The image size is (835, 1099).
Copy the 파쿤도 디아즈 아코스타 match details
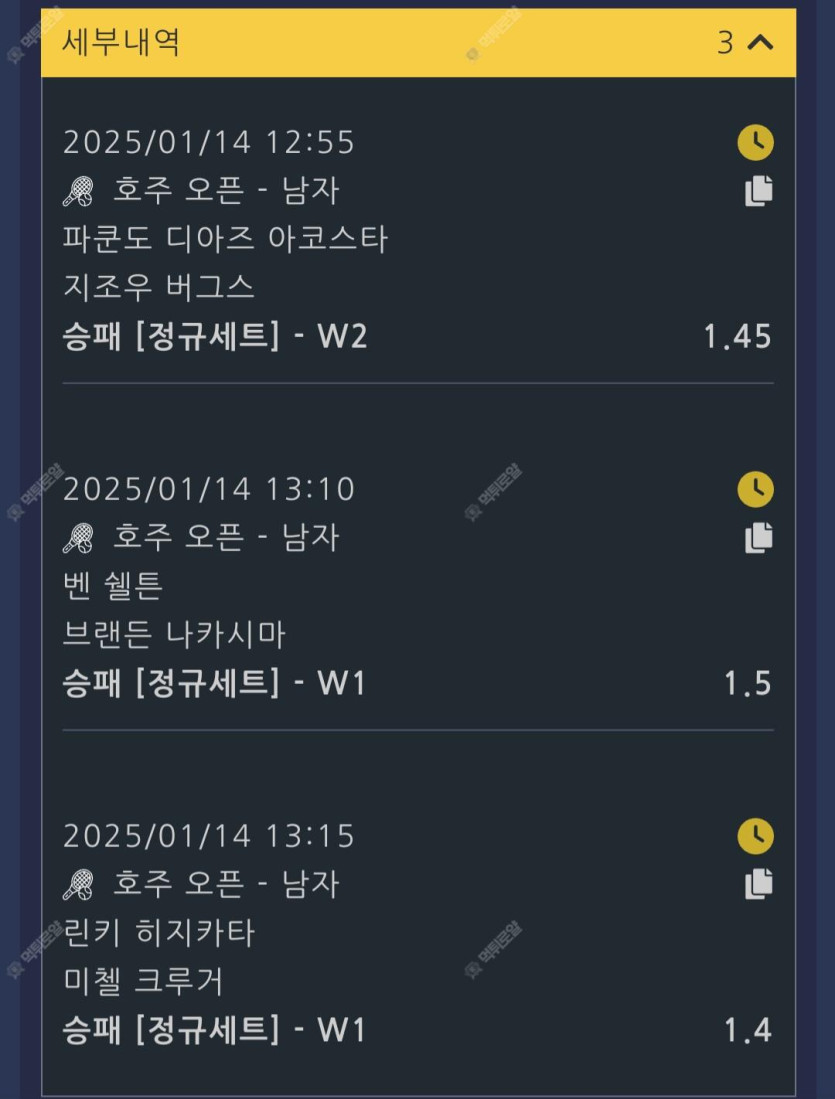tap(759, 190)
